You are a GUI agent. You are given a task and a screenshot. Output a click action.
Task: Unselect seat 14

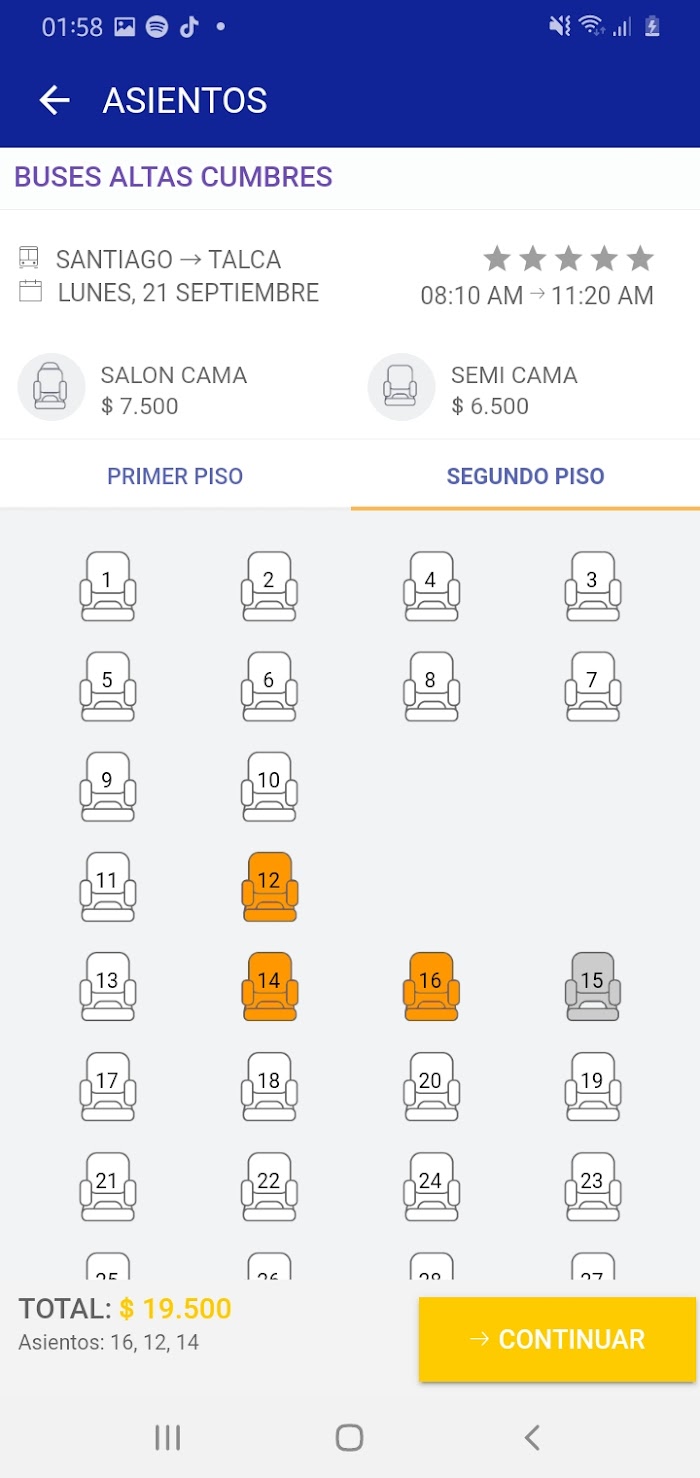point(269,986)
